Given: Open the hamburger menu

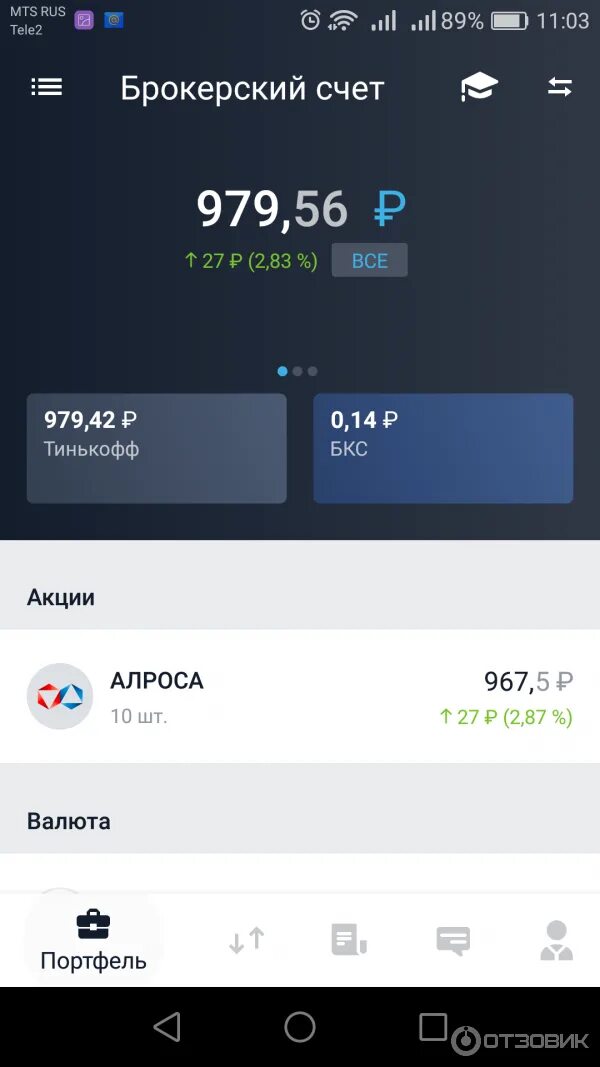Looking at the screenshot, I should click(46, 87).
